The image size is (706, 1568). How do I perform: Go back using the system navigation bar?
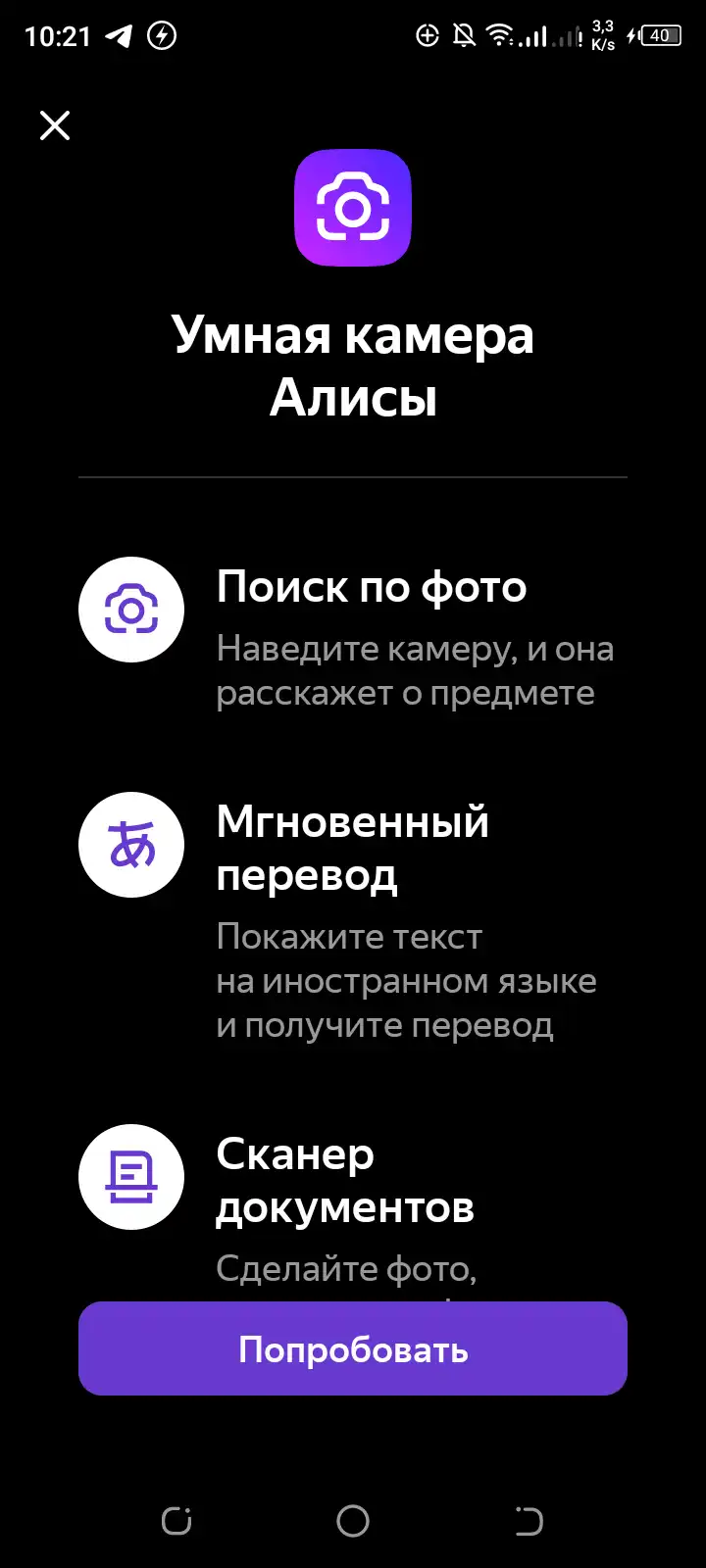pyautogui.click(x=529, y=1521)
